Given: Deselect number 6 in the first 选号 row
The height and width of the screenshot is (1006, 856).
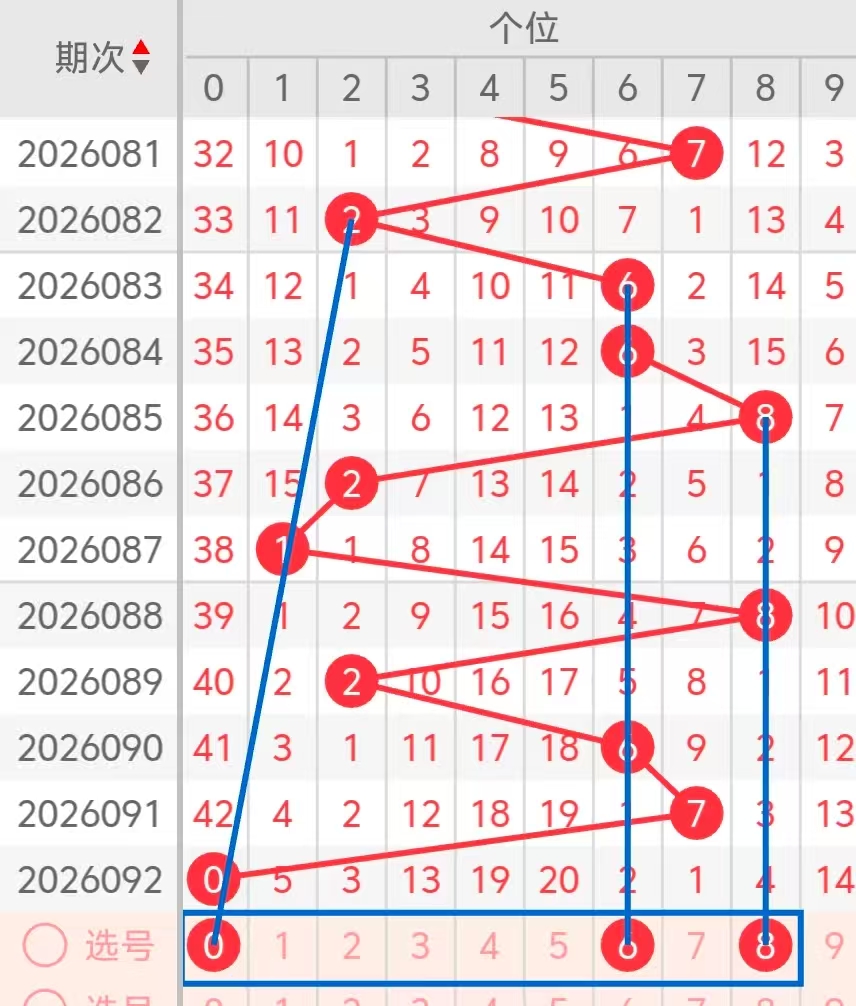Looking at the screenshot, I should tap(627, 945).
